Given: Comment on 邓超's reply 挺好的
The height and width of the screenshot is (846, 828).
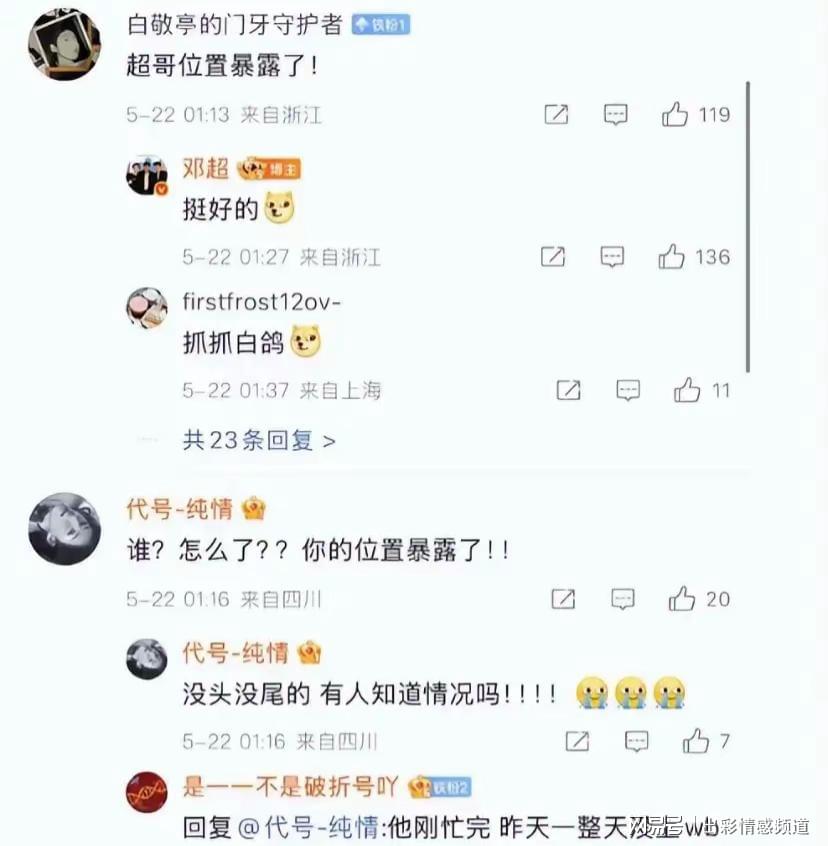Looking at the screenshot, I should (612, 257).
